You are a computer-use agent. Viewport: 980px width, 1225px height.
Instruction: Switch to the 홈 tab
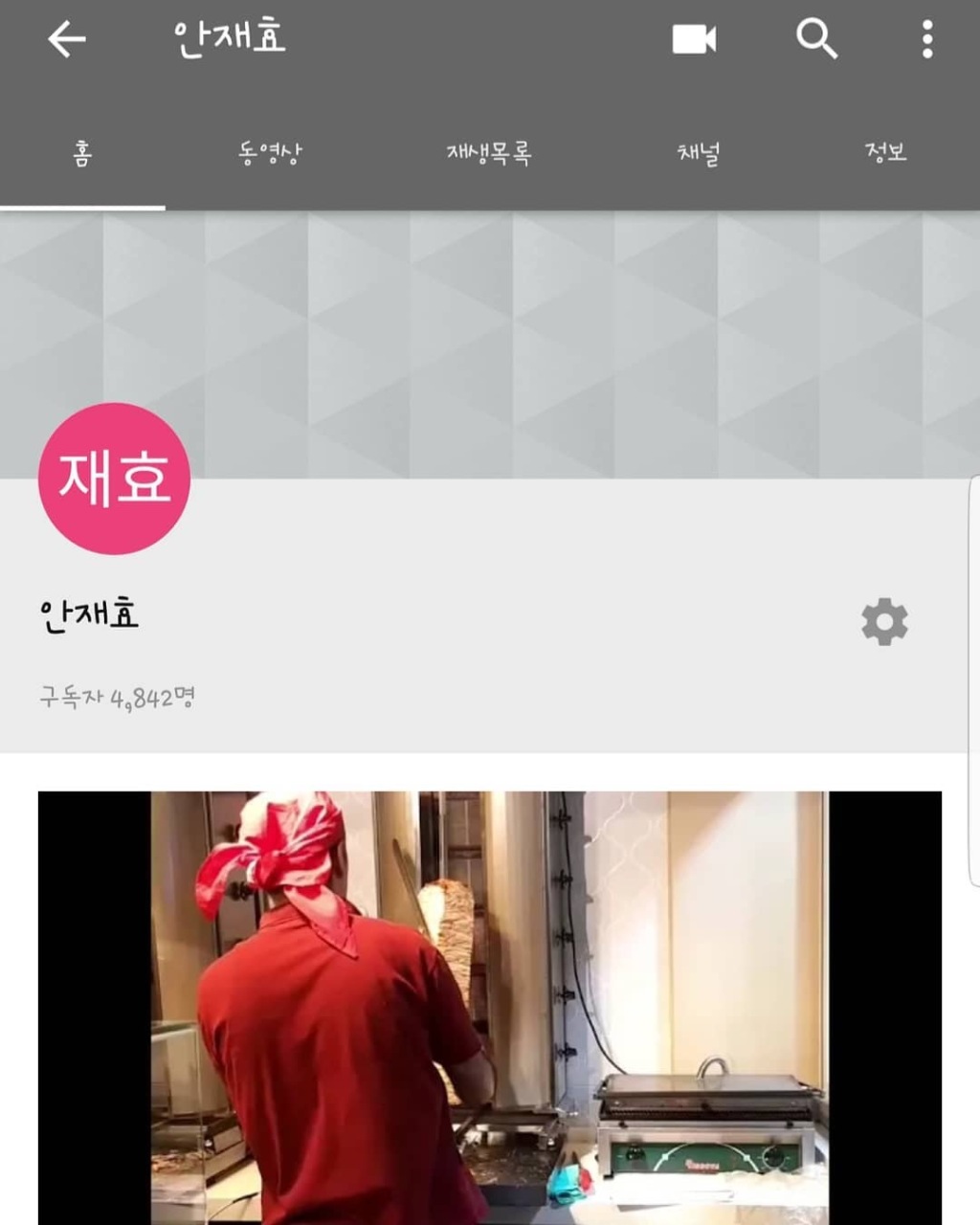[x=82, y=153]
